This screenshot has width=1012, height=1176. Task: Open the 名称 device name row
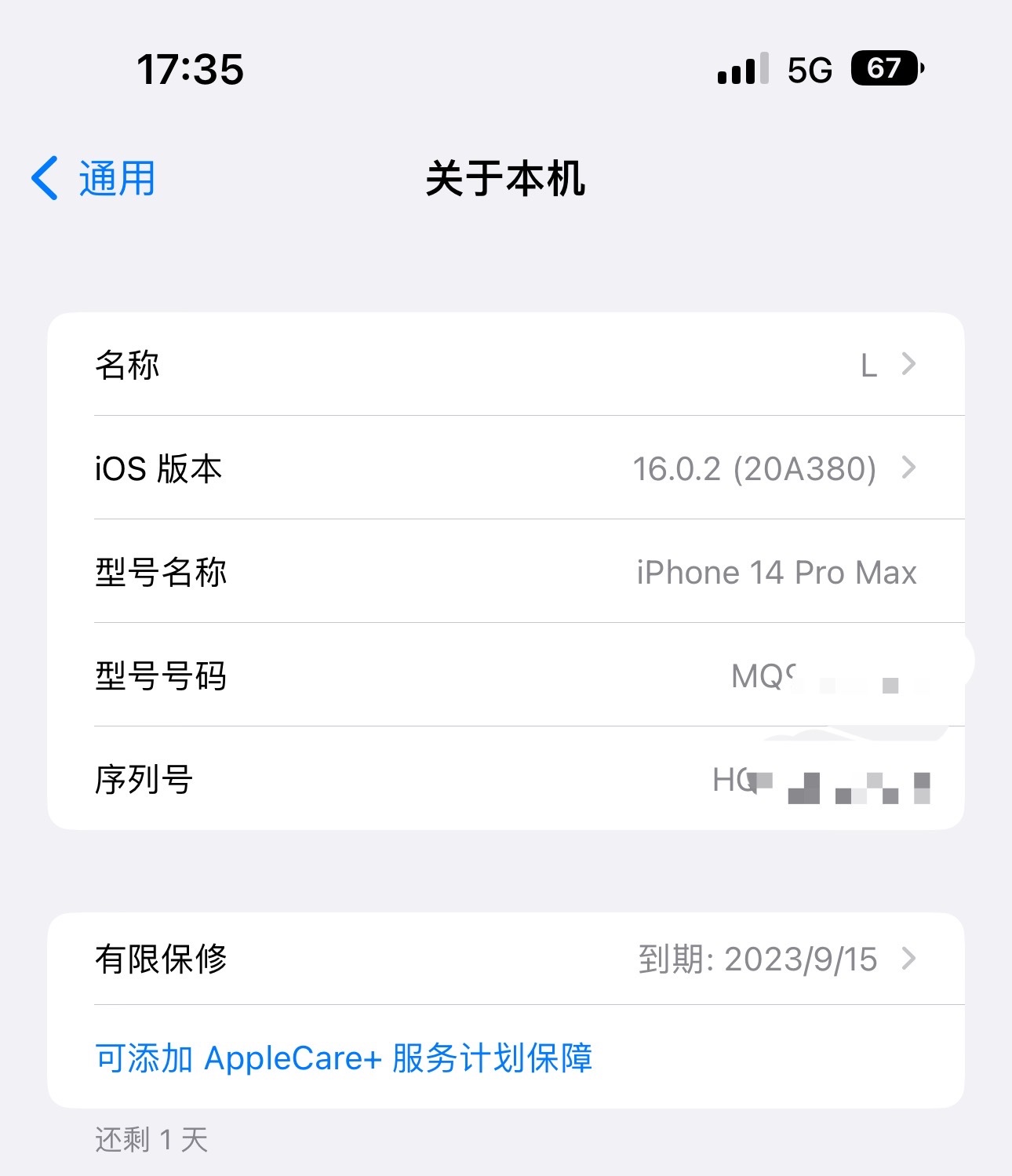pyautogui.click(x=505, y=365)
